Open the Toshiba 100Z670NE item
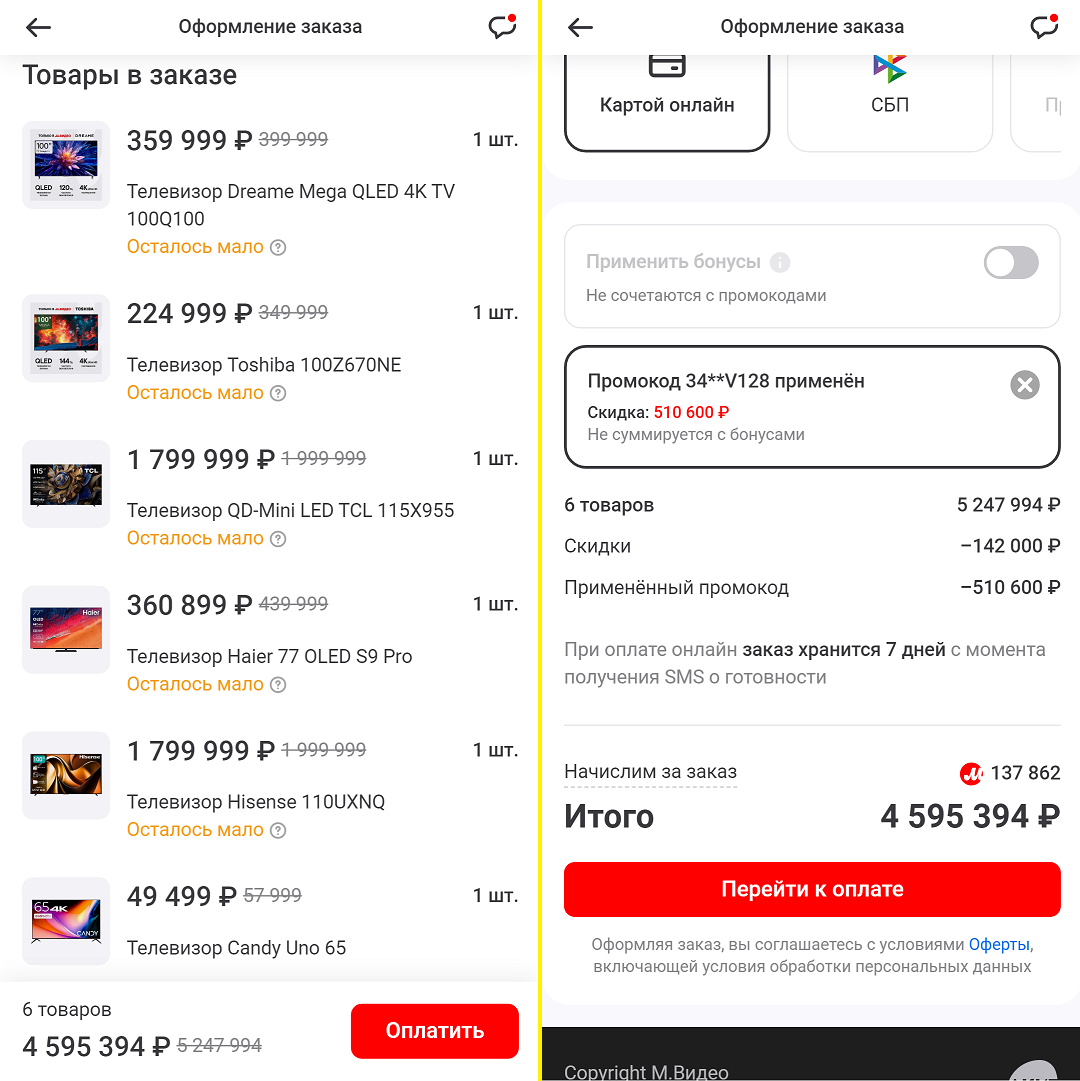The image size is (1080, 1081). [264, 365]
